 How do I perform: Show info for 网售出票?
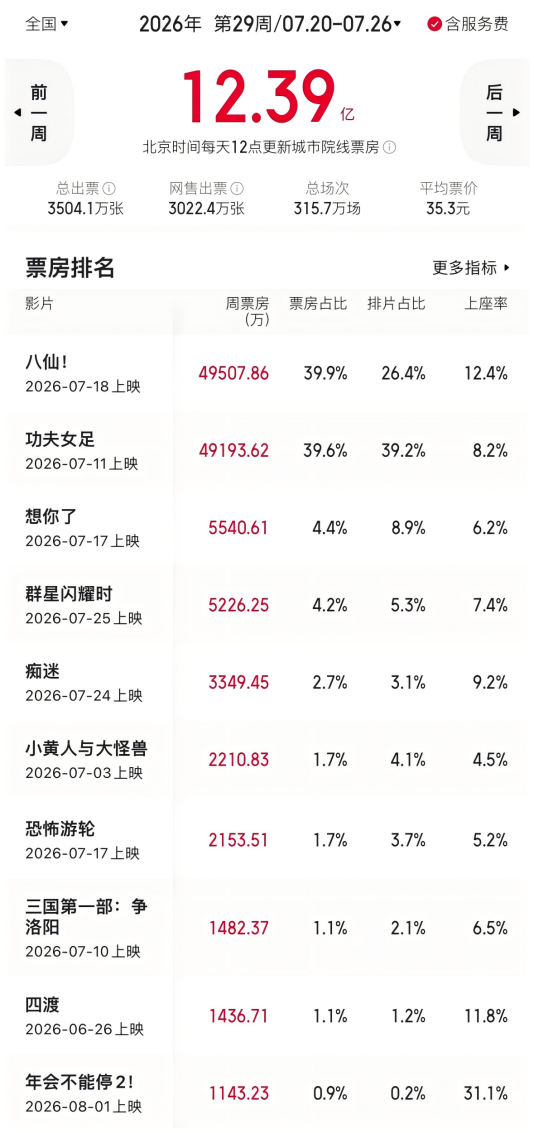pos(237,189)
